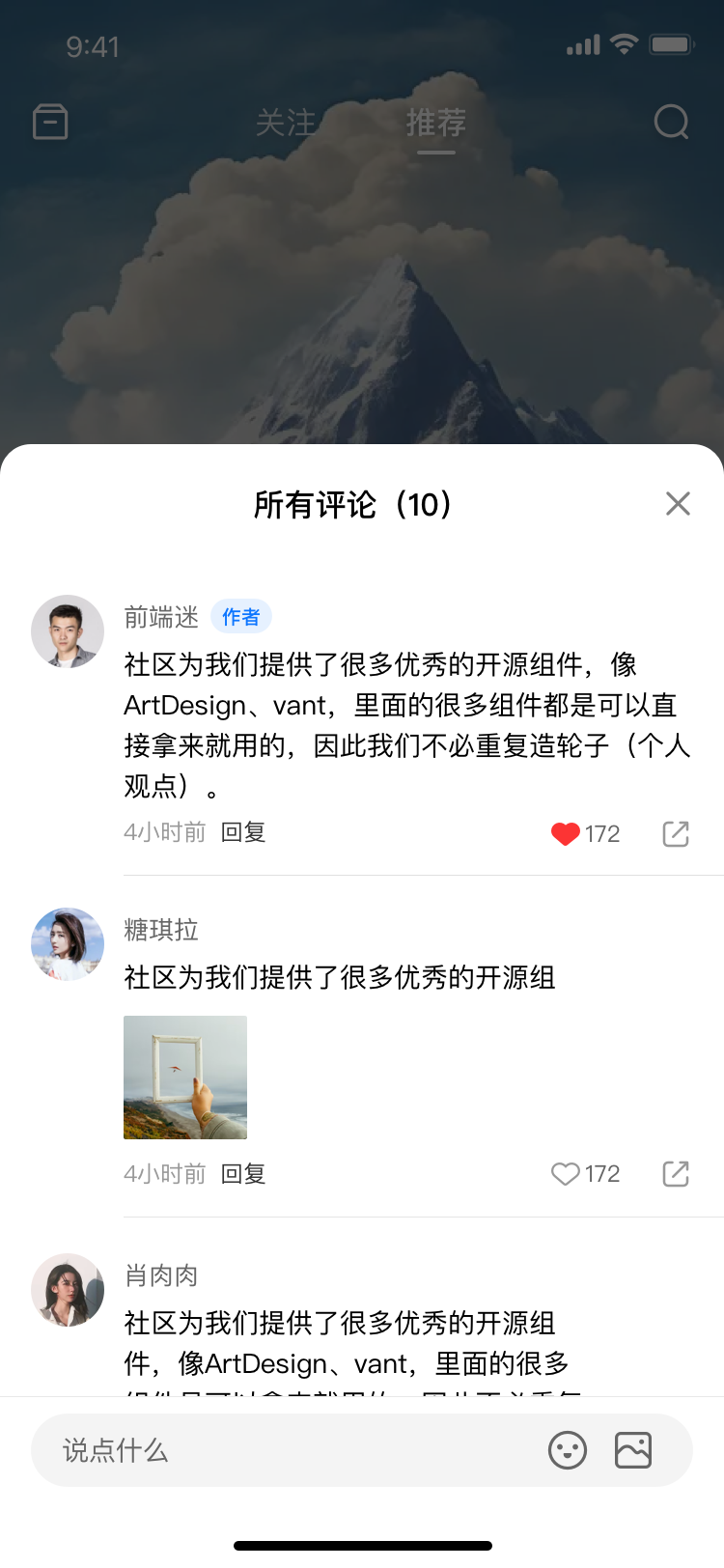Switch to the 关注 tab
Image resolution: width=724 pixels, height=1568 pixels.
point(287,122)
